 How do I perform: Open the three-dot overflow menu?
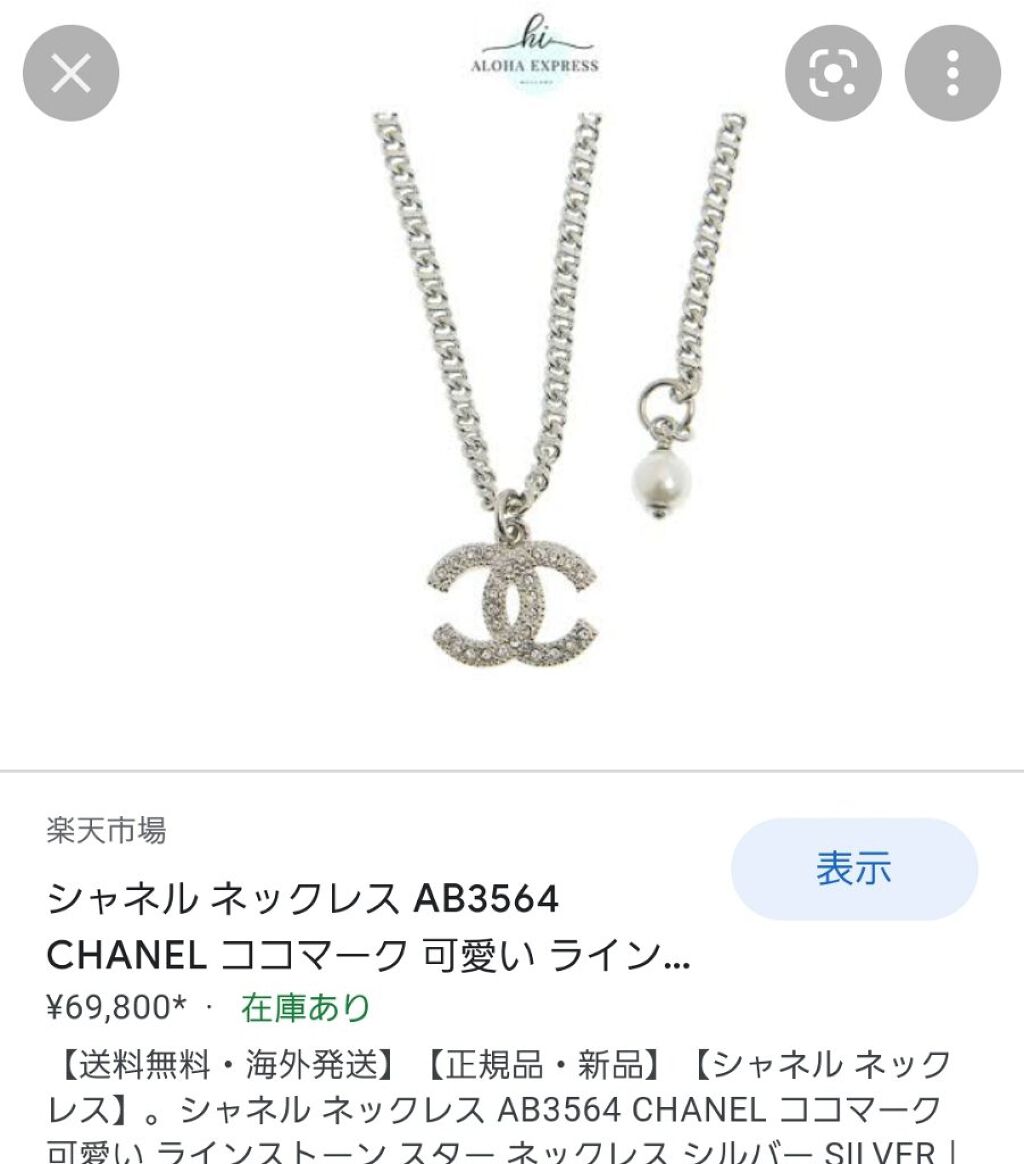pyautogui.click(x=952, y=71)
